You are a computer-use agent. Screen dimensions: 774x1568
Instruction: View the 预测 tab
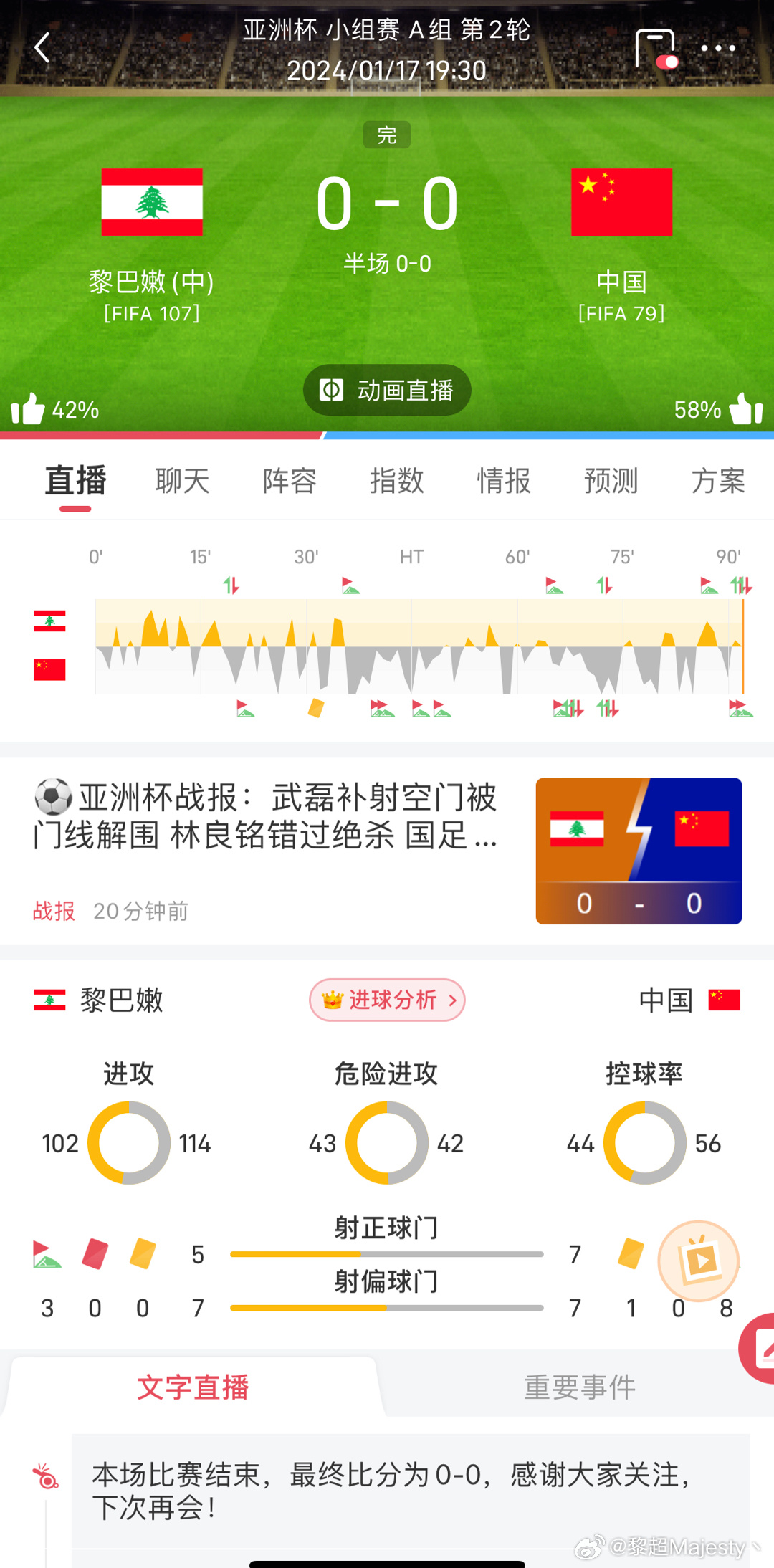(611, 481)
